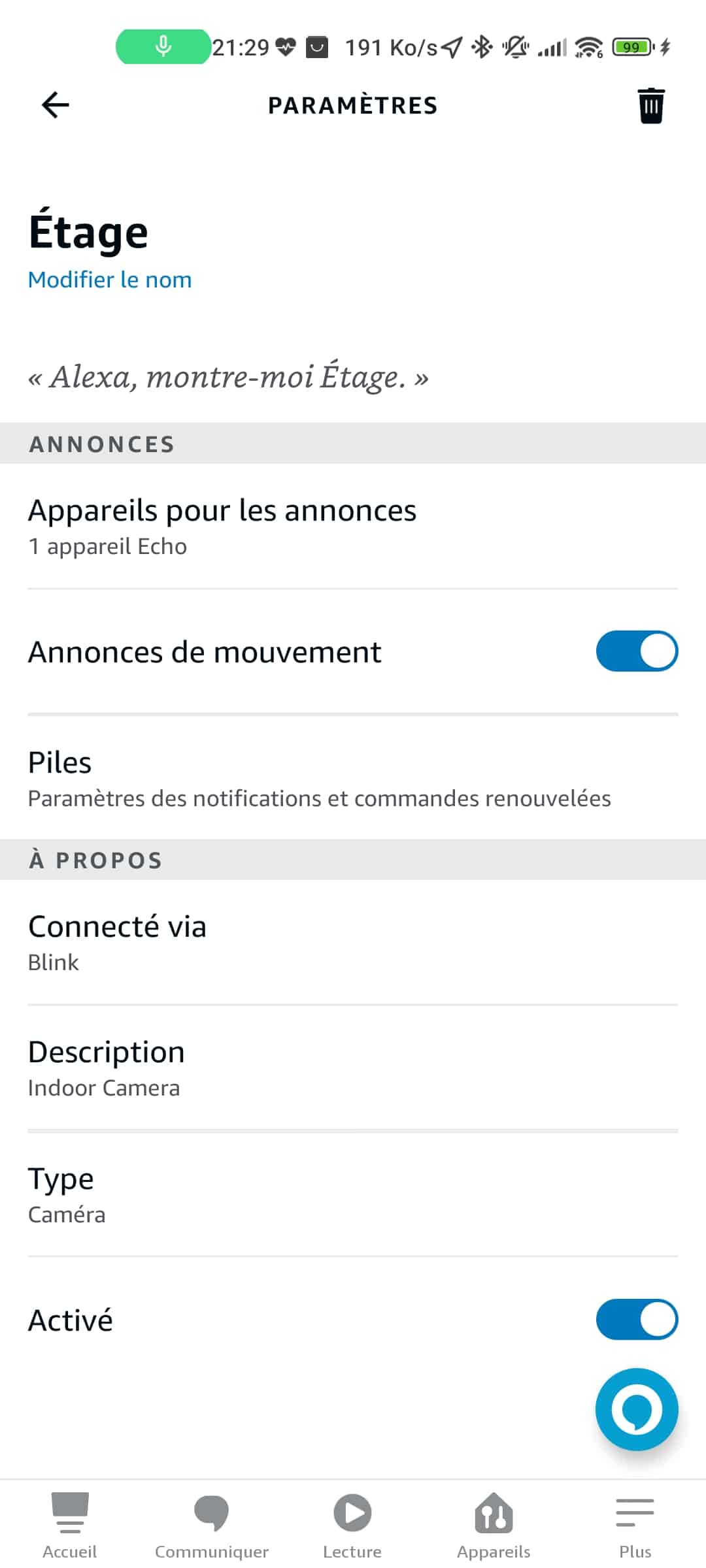The image size is (706, 1568).
Task: Open Appareils pour les annonces
Action: coord(353,527)
